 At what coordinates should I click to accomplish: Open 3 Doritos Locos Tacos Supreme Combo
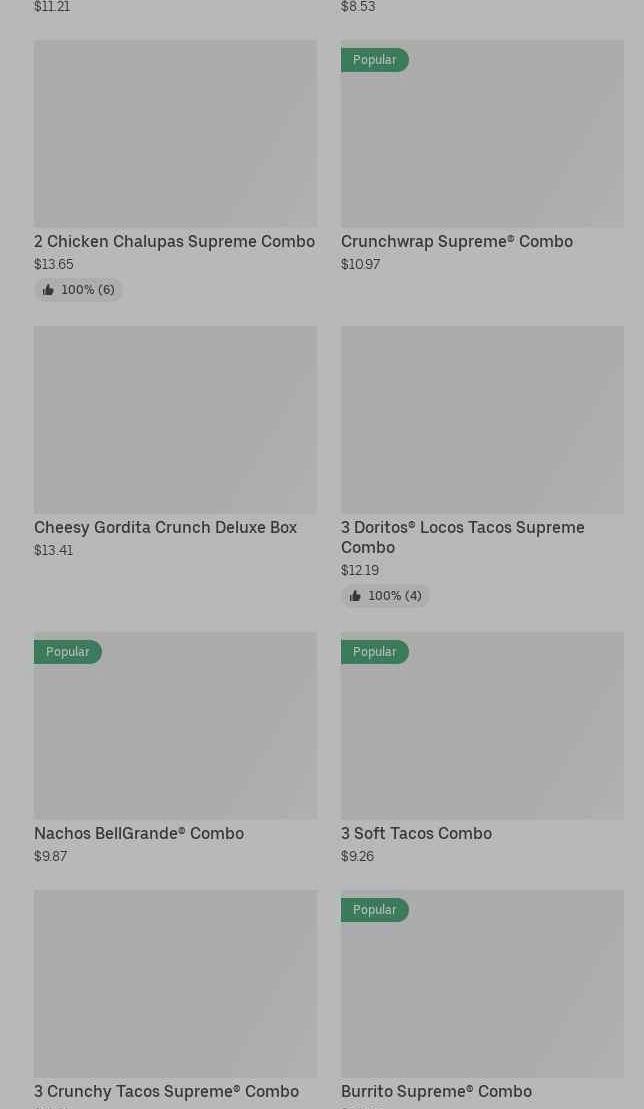coord(482,420)
